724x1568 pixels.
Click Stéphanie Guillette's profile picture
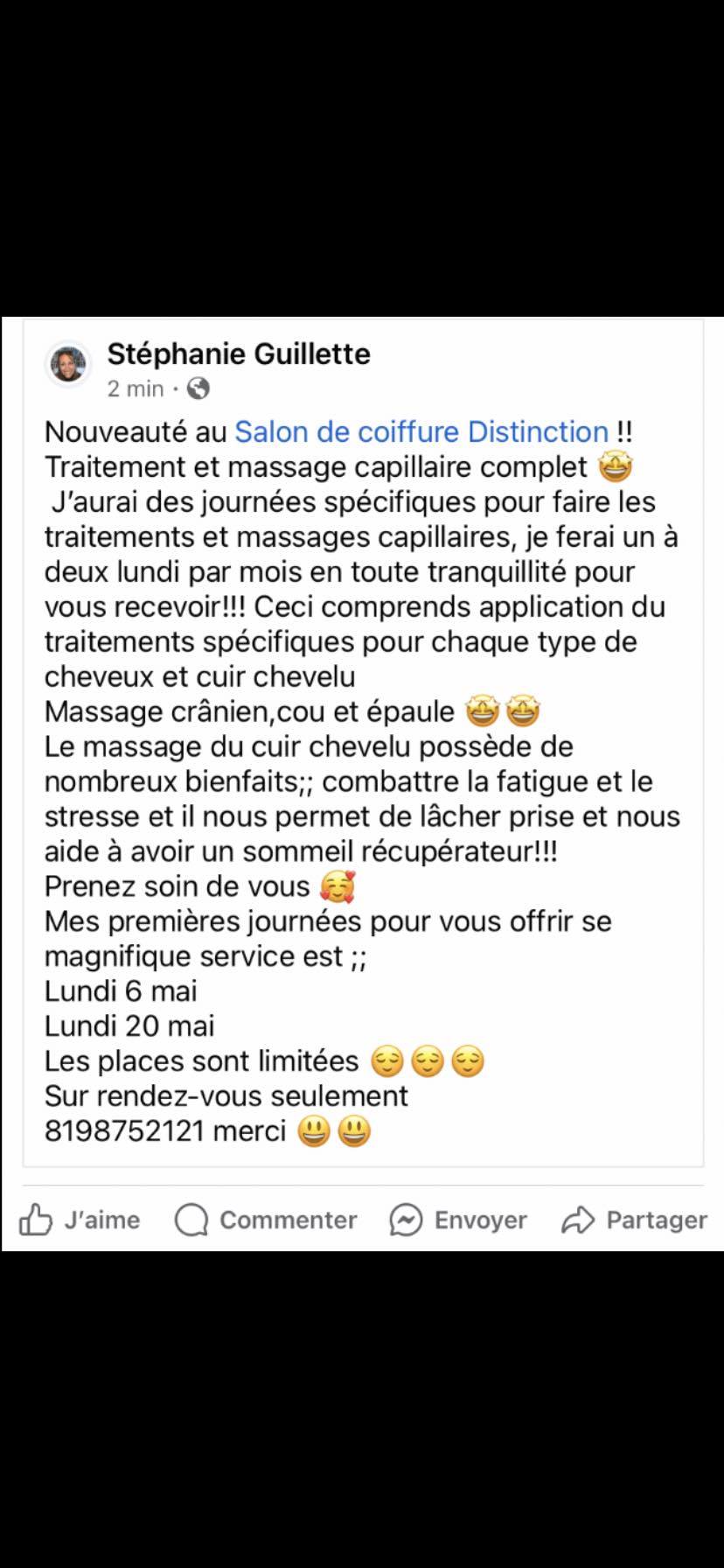coord(68,365)
